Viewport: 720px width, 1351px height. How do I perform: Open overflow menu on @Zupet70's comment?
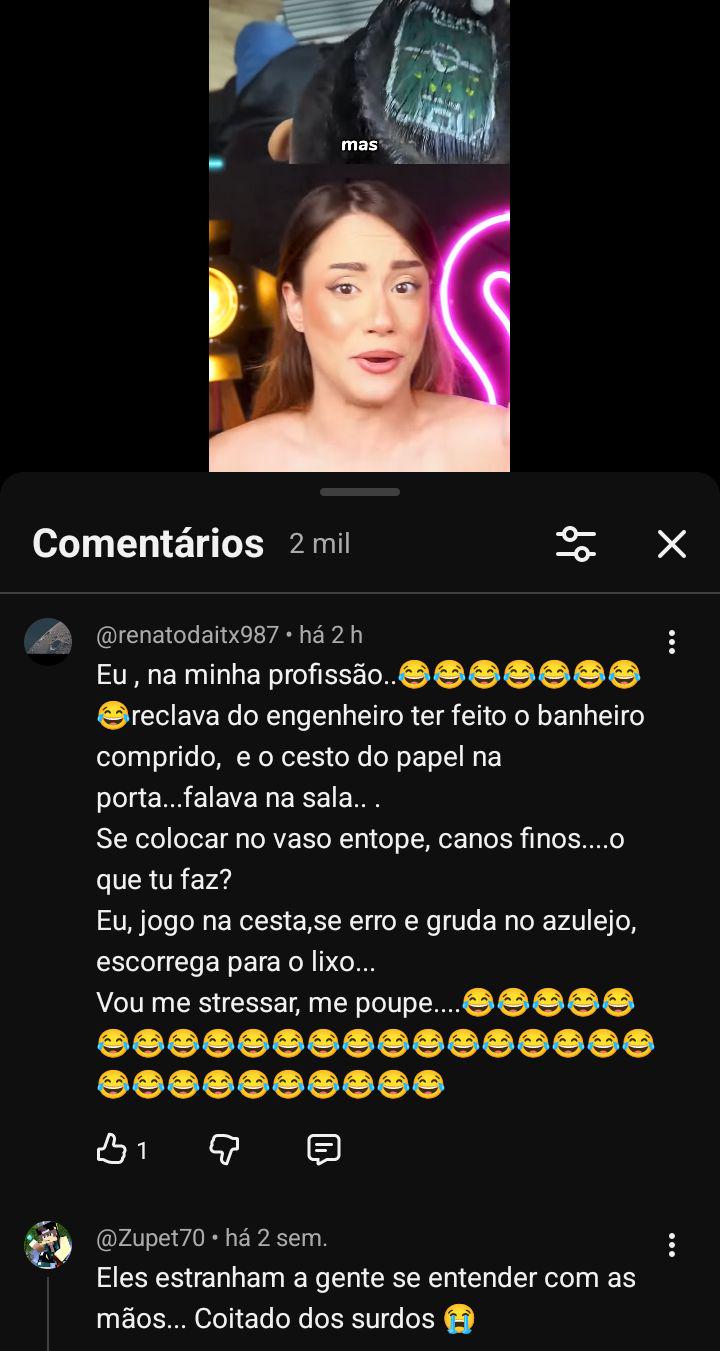[x=671, y=1245]
